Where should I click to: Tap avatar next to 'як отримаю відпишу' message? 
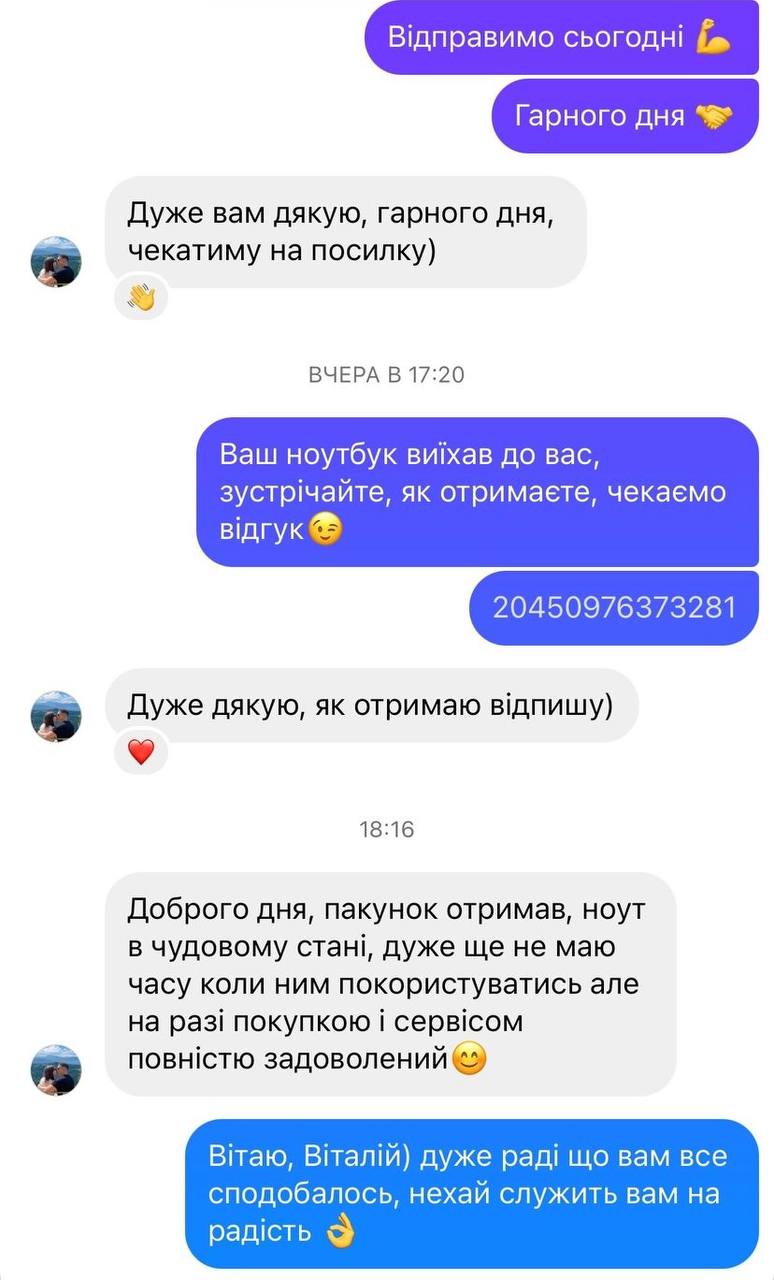click(56, 716)
